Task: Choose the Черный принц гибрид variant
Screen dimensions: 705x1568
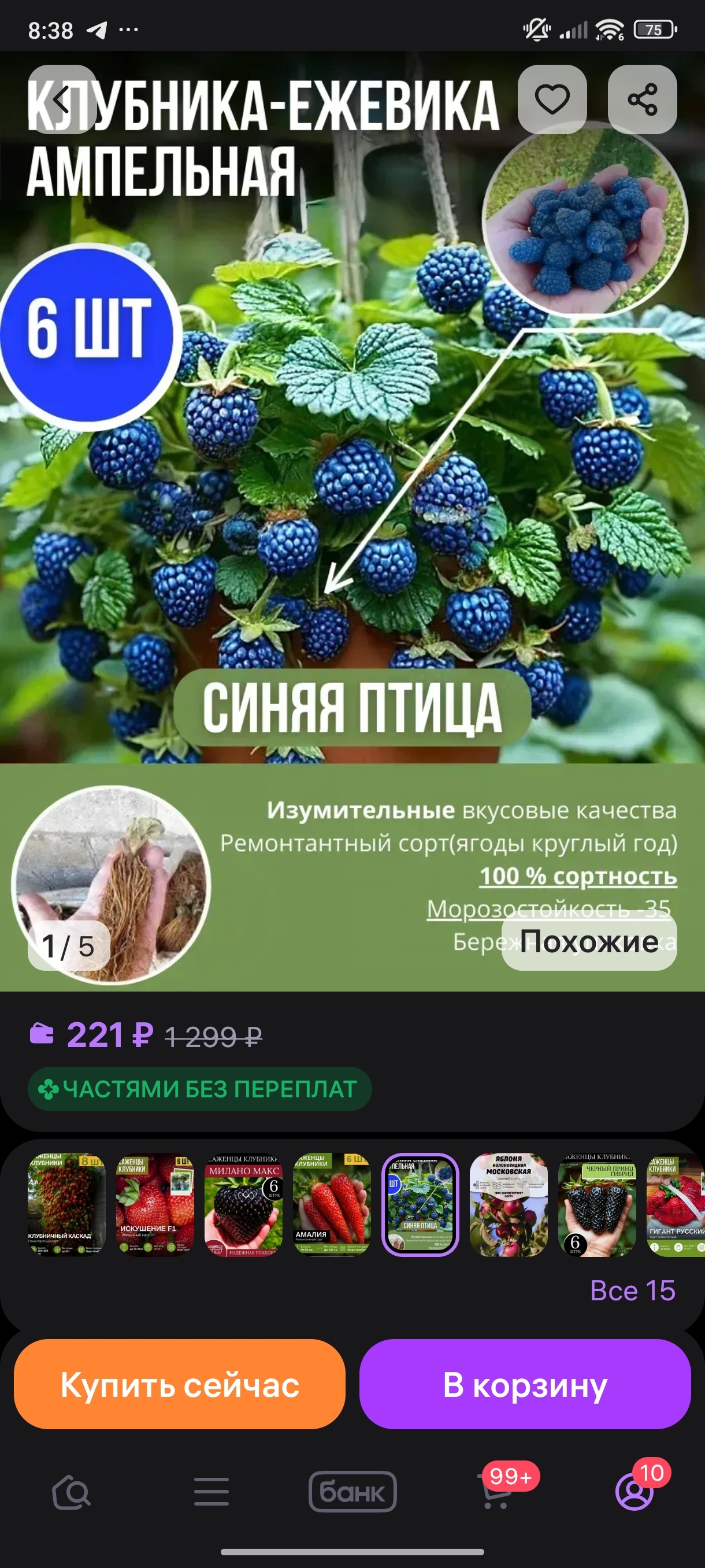Action: (x=597, y=1204)
